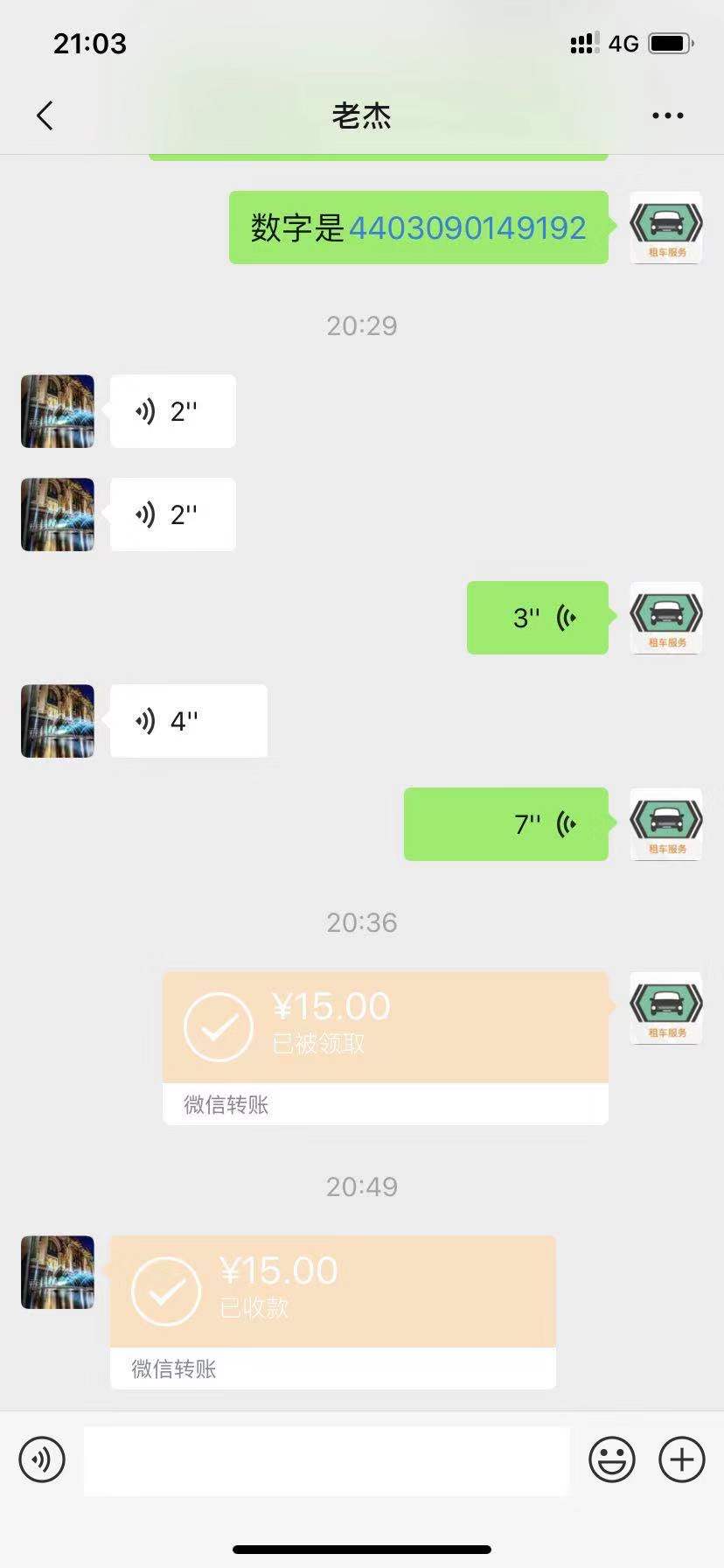Open the plus attachments menu
724x1568 pixels.
point(681,1459)
